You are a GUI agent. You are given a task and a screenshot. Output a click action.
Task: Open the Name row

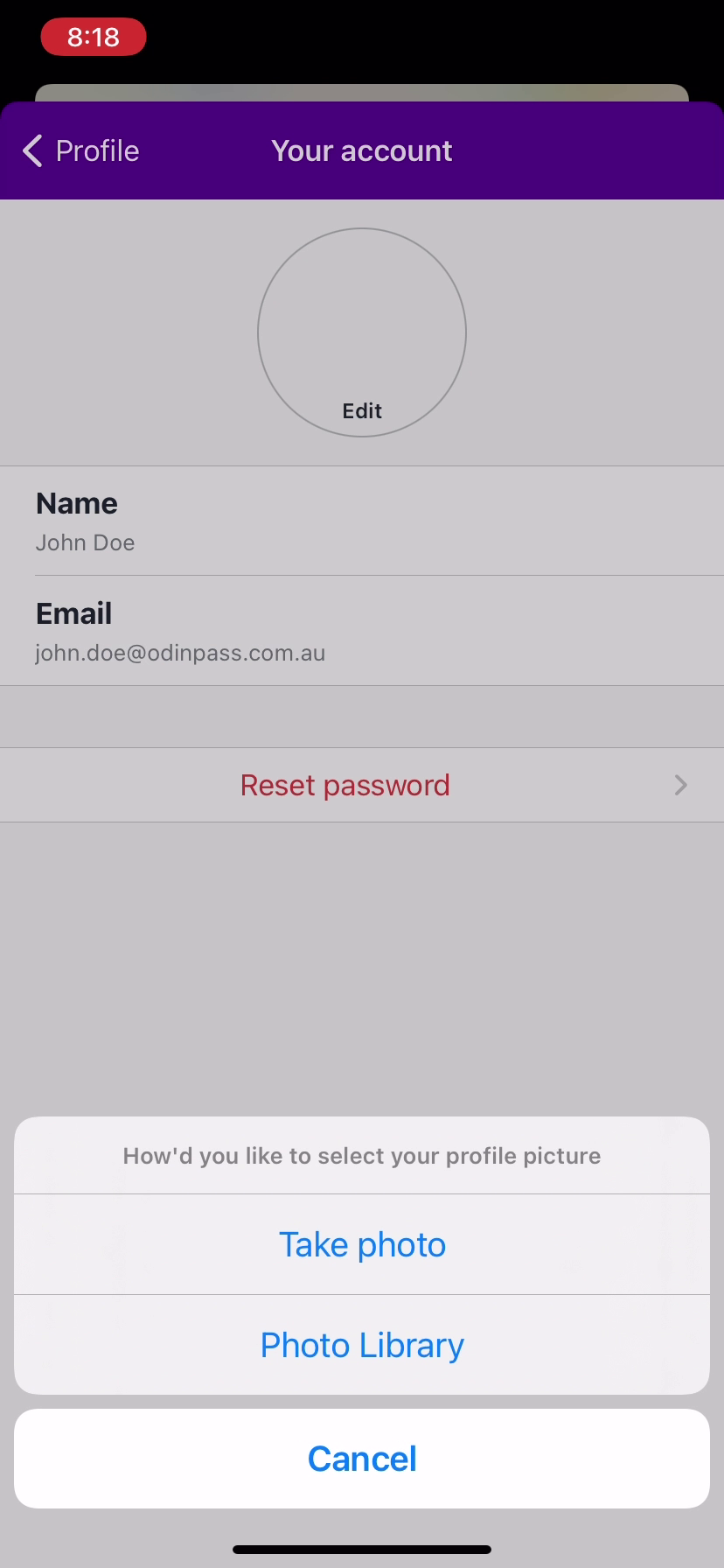coord(362,521)
